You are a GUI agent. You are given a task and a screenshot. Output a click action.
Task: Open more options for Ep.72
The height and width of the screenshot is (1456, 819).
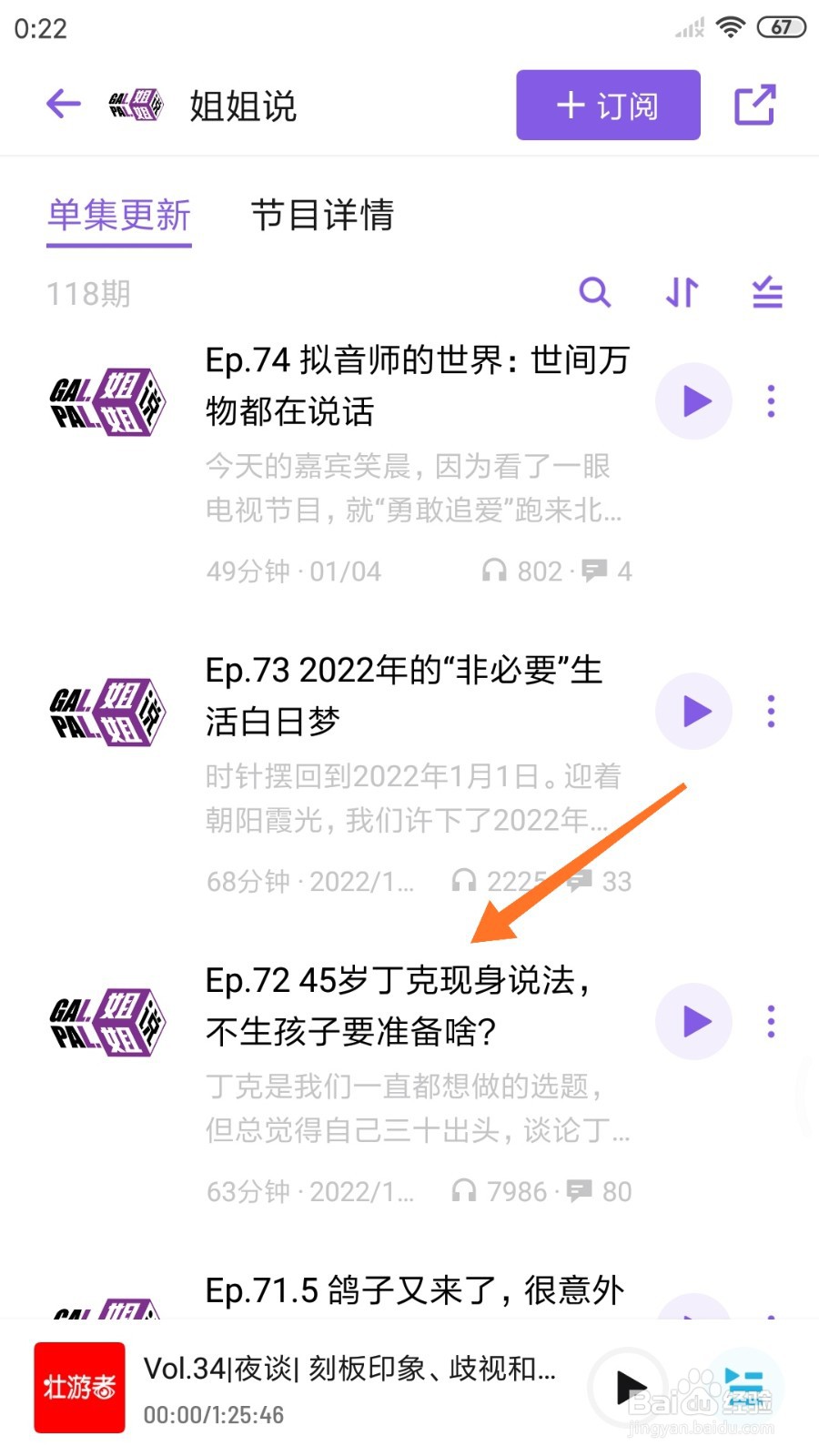pyautogui.click(x=771, y=1022)
